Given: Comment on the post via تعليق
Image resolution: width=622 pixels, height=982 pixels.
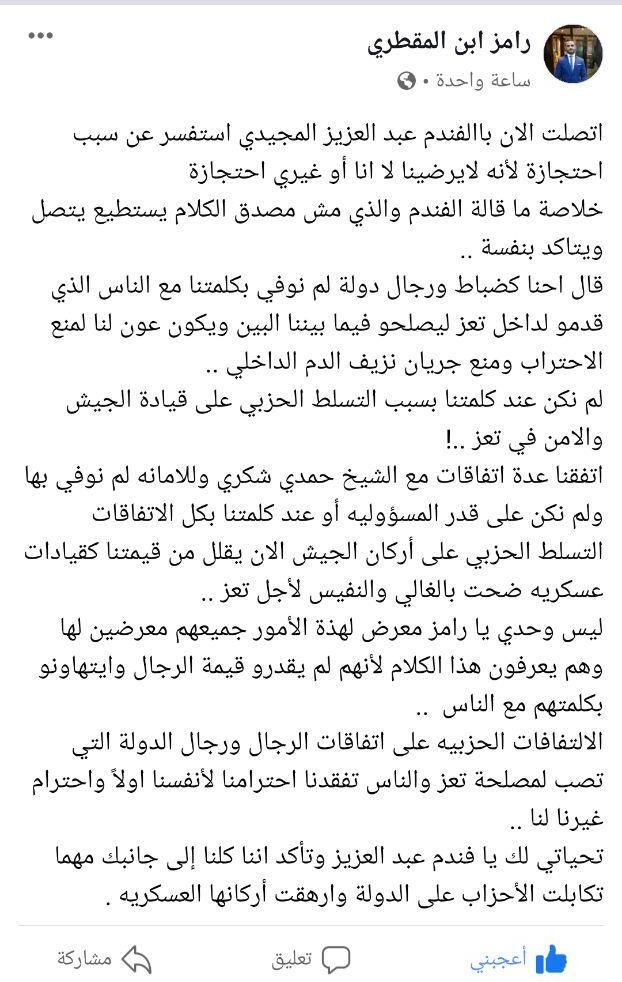Looking at the screenshot, I should (312, 958).
